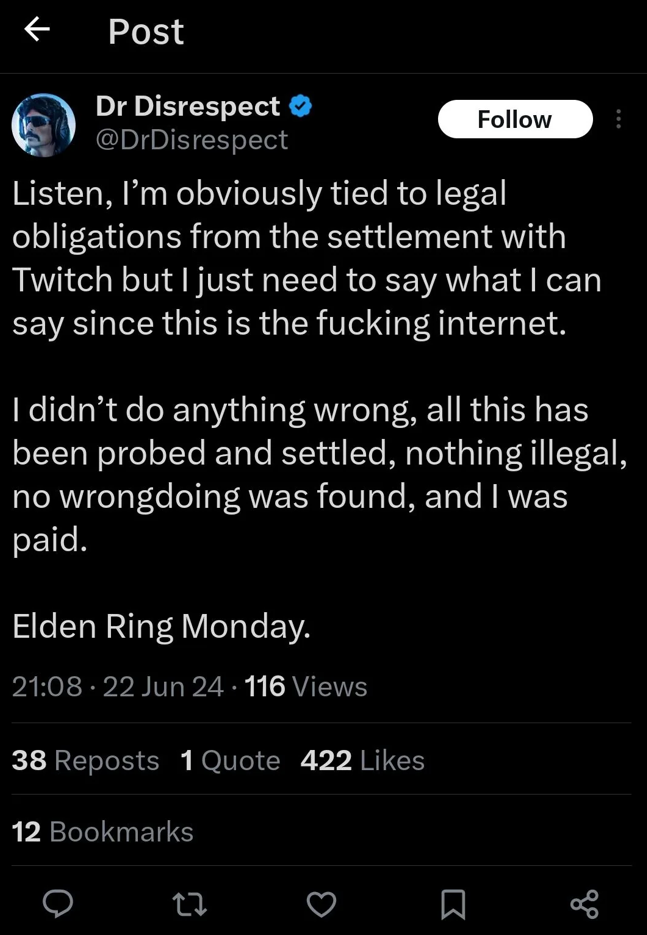Open the post's three-dot overflow menu
The height and width of the screenshot is (935, 647).
point(619,119)
